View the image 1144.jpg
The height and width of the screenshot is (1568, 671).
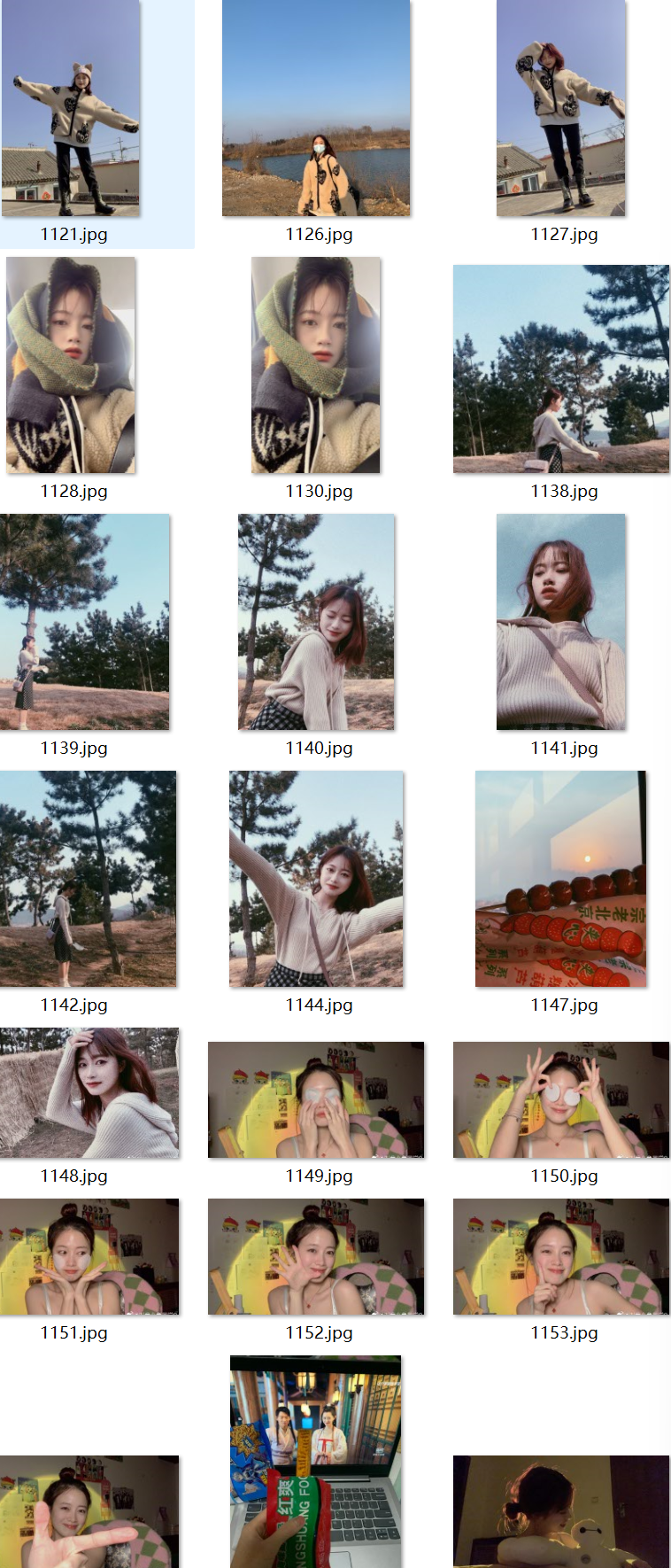pyautogui.click(x=316, y=879)
